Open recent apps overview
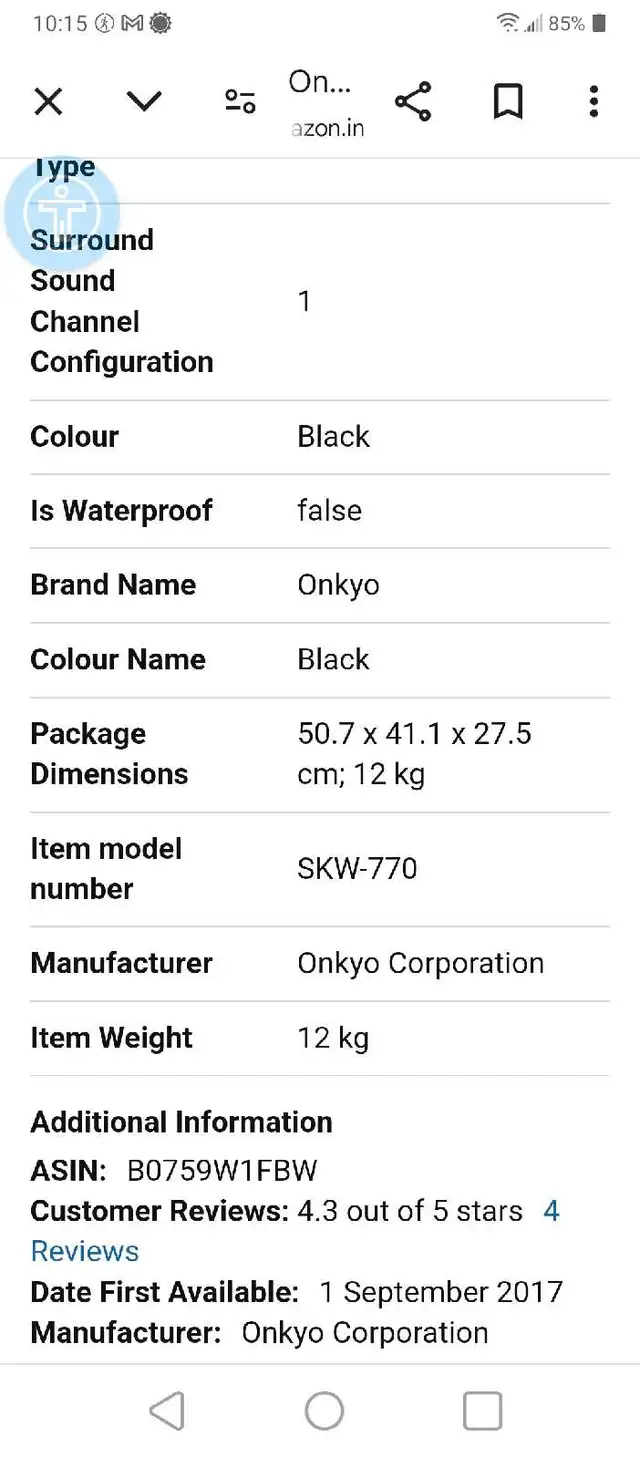Image resolution: width=640 pixels, height=1459 pixels. [x=482, y=1411]
